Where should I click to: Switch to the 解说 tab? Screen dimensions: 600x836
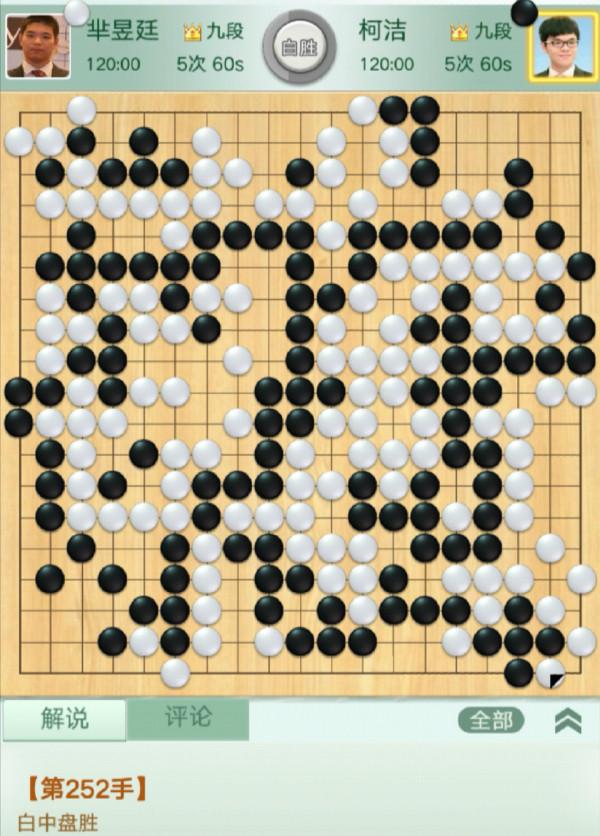tap(64, 718)
